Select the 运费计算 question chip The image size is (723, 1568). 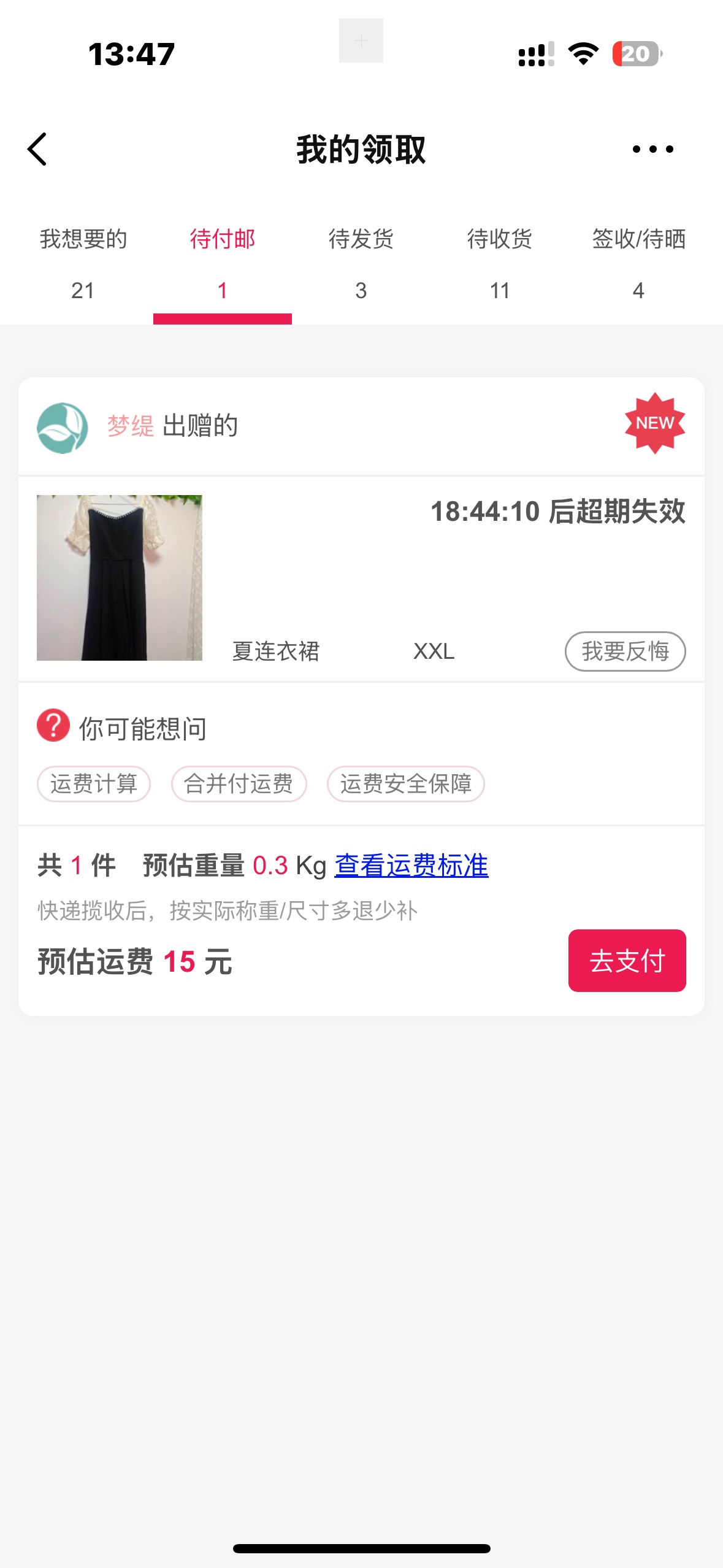click(94, 784)
